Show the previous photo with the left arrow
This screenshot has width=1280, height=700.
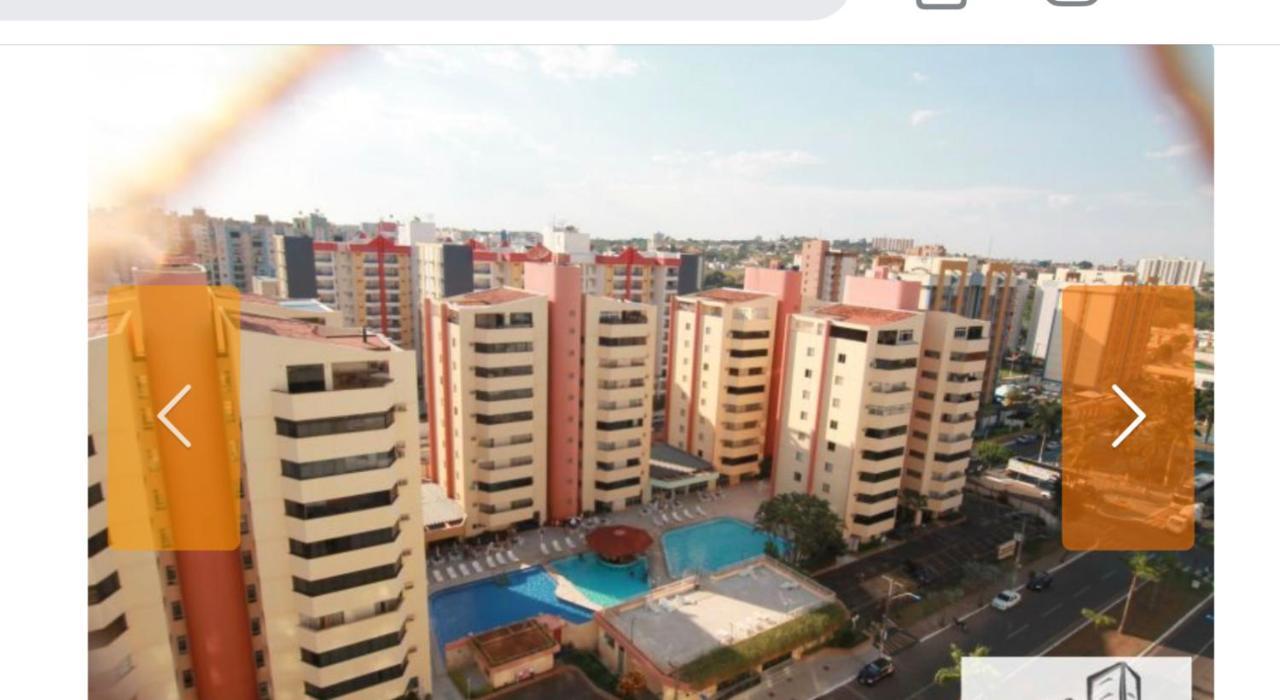pos(174,417)
